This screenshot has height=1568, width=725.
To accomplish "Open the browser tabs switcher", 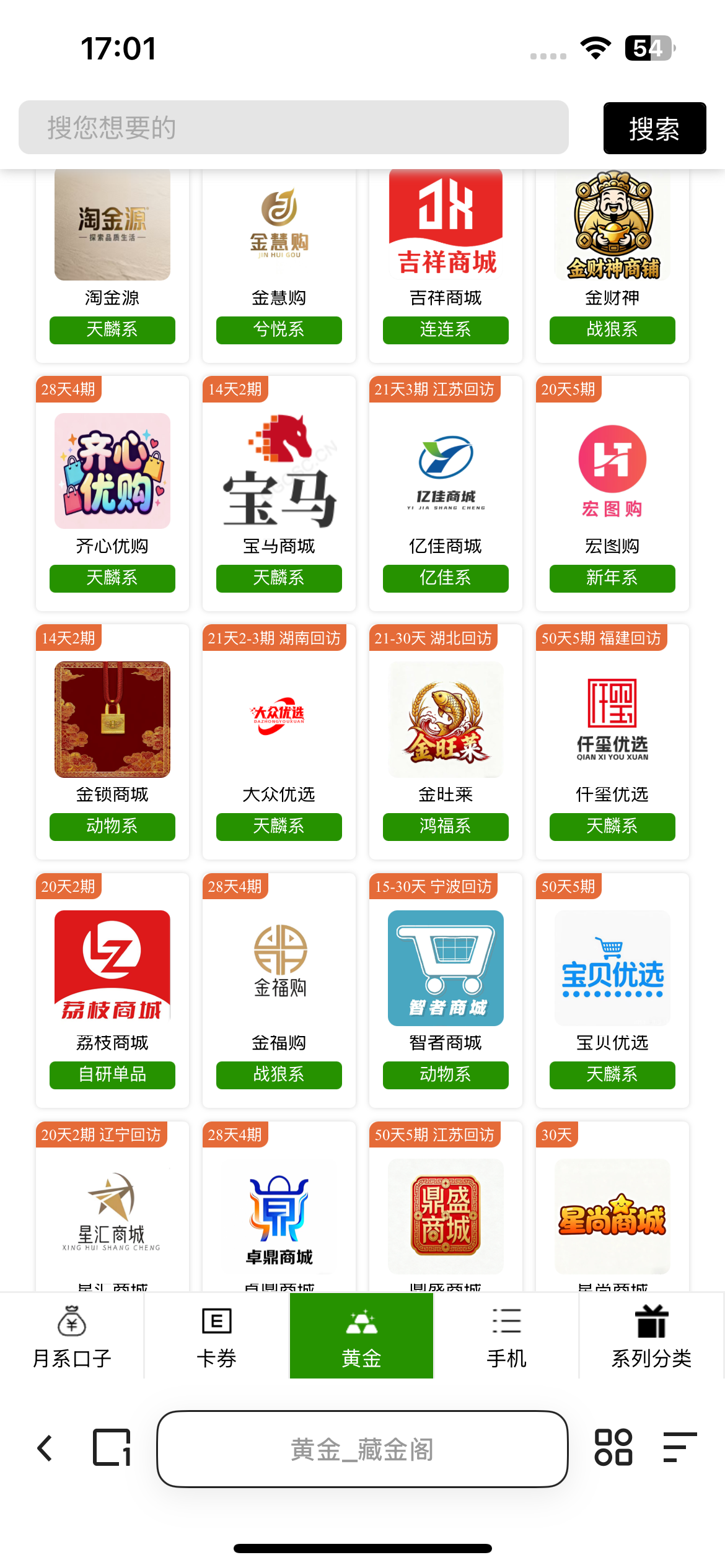I will tap(112, 1448).
